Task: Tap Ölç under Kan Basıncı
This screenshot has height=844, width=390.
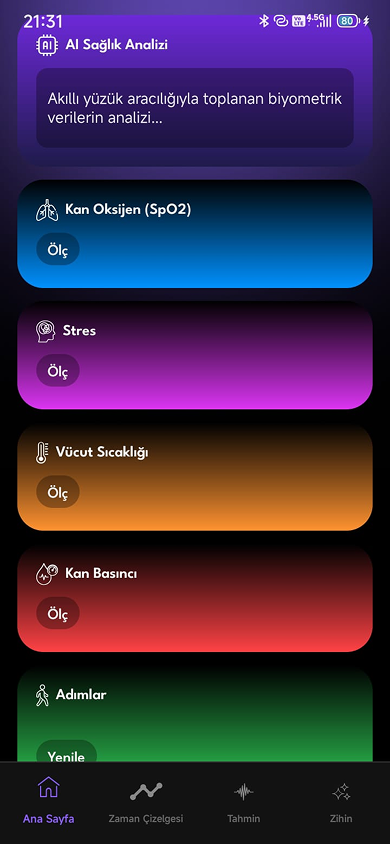Action: pos(58,613)
